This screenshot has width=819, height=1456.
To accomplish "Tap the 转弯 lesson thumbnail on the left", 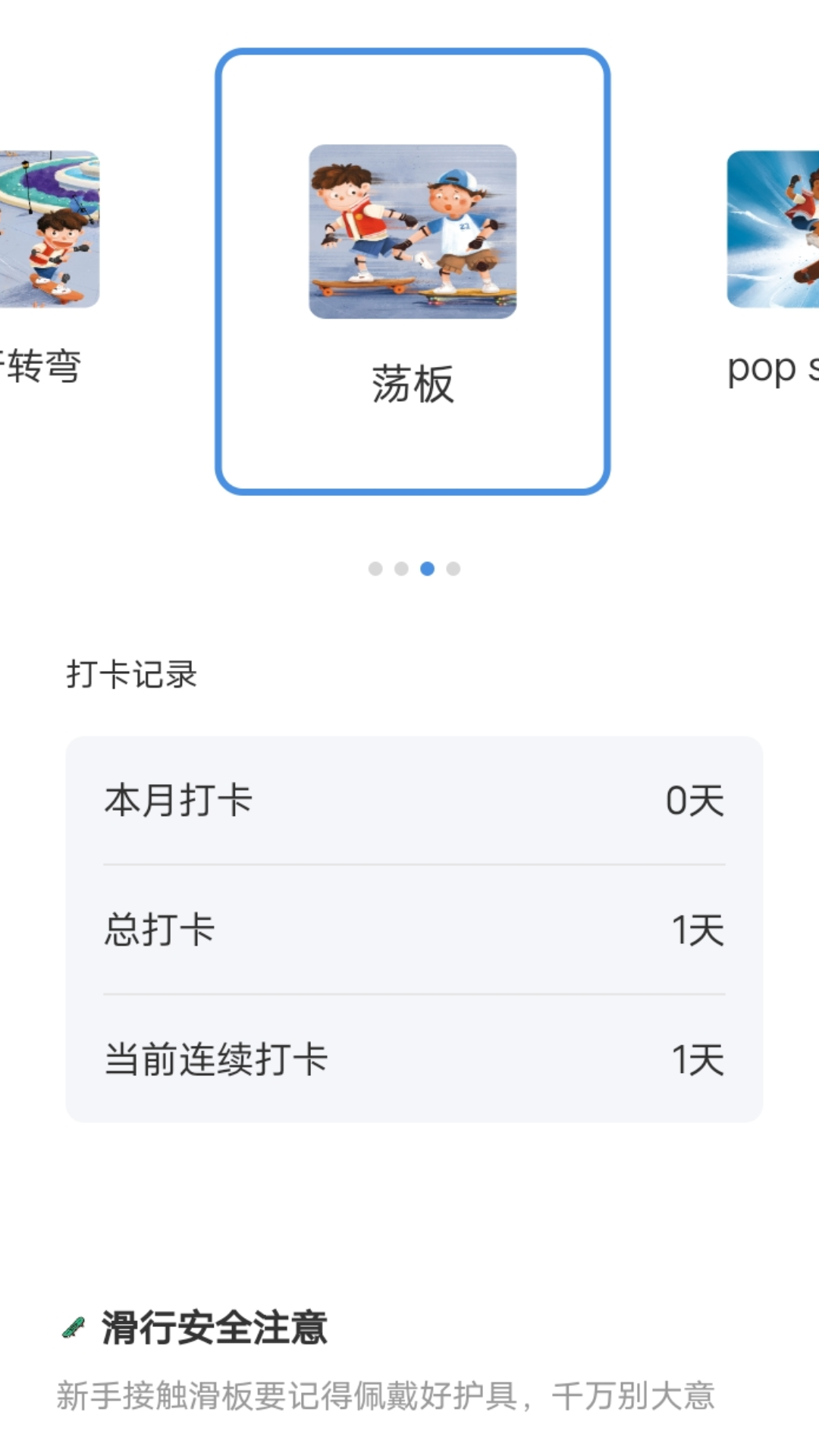I will click(45, 227).
